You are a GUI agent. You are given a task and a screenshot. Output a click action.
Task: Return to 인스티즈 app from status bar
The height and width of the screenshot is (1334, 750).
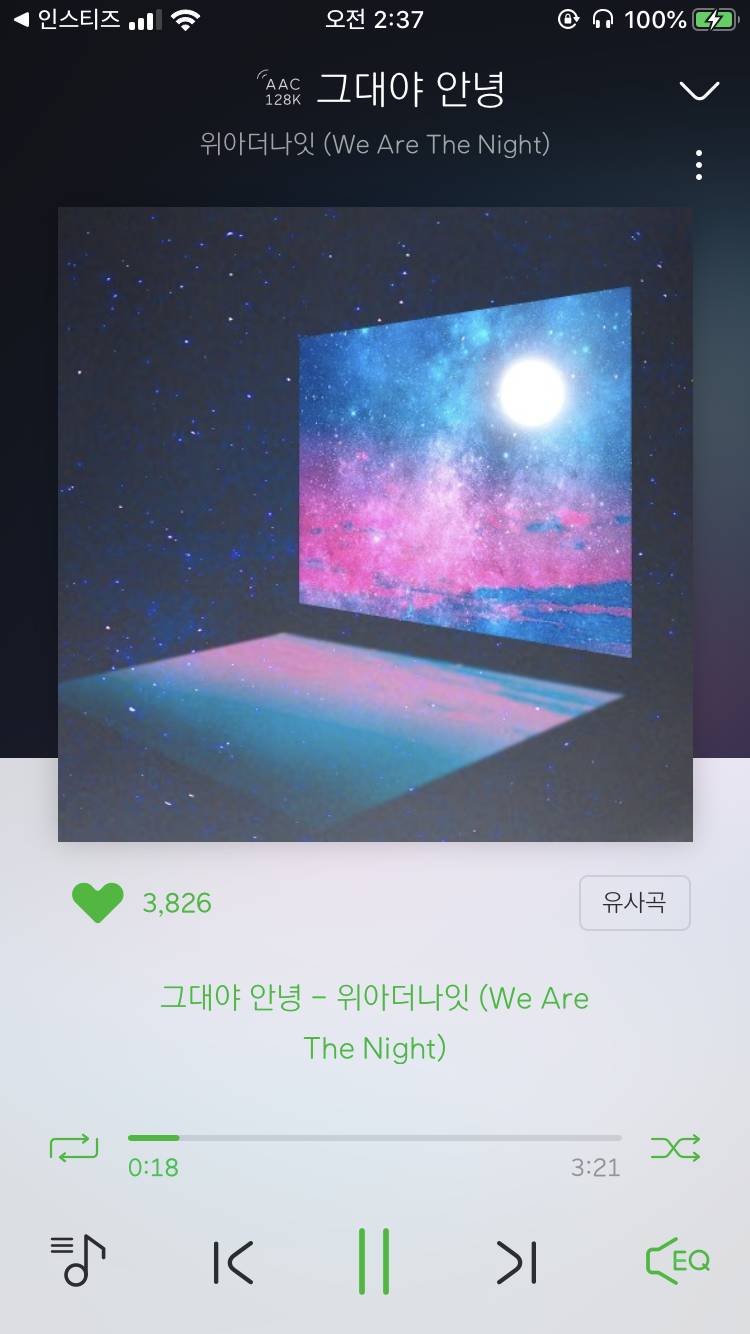[x=60, y=18]
